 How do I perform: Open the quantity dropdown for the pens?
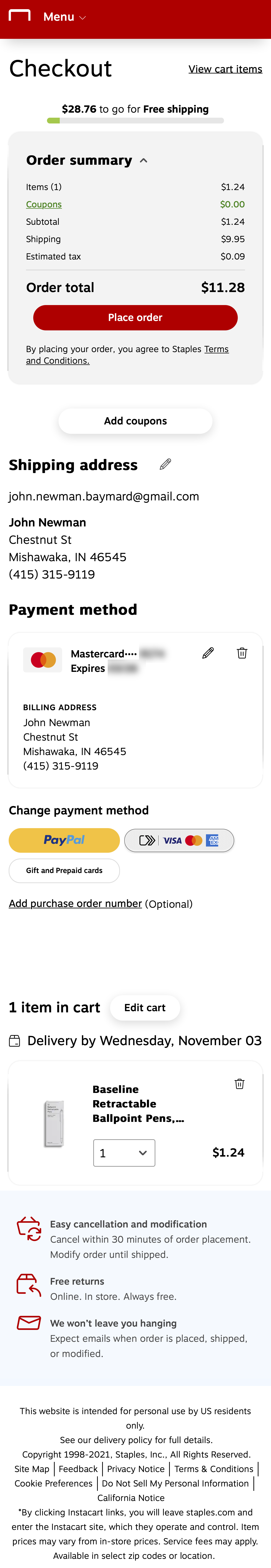124,1153
